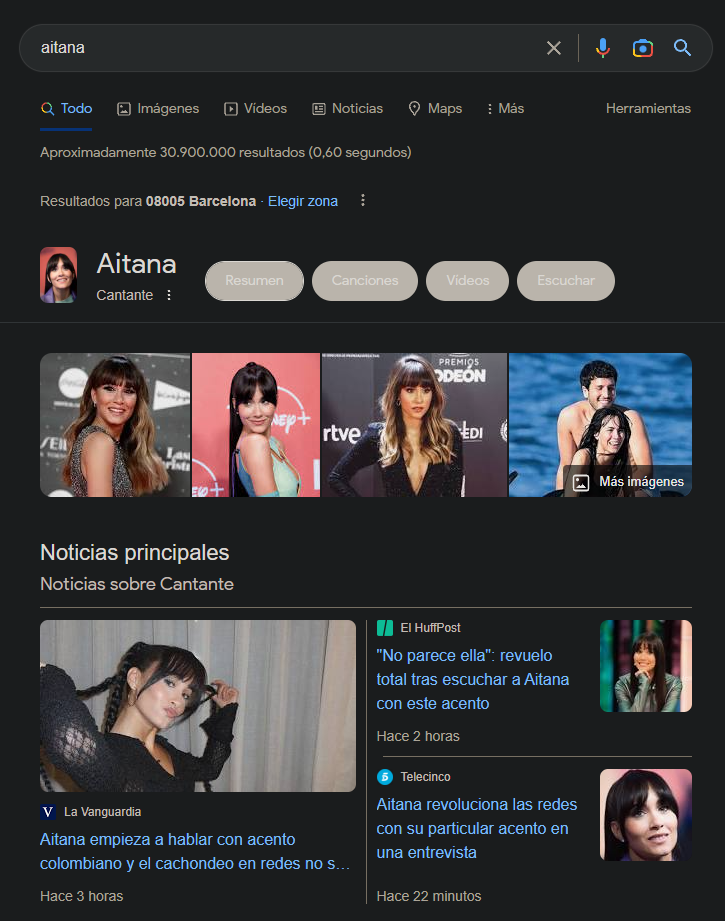Screen dimensions: 725x921
Task: Open Telecinco article about Aitana's interview
Action: pos(472,828)
